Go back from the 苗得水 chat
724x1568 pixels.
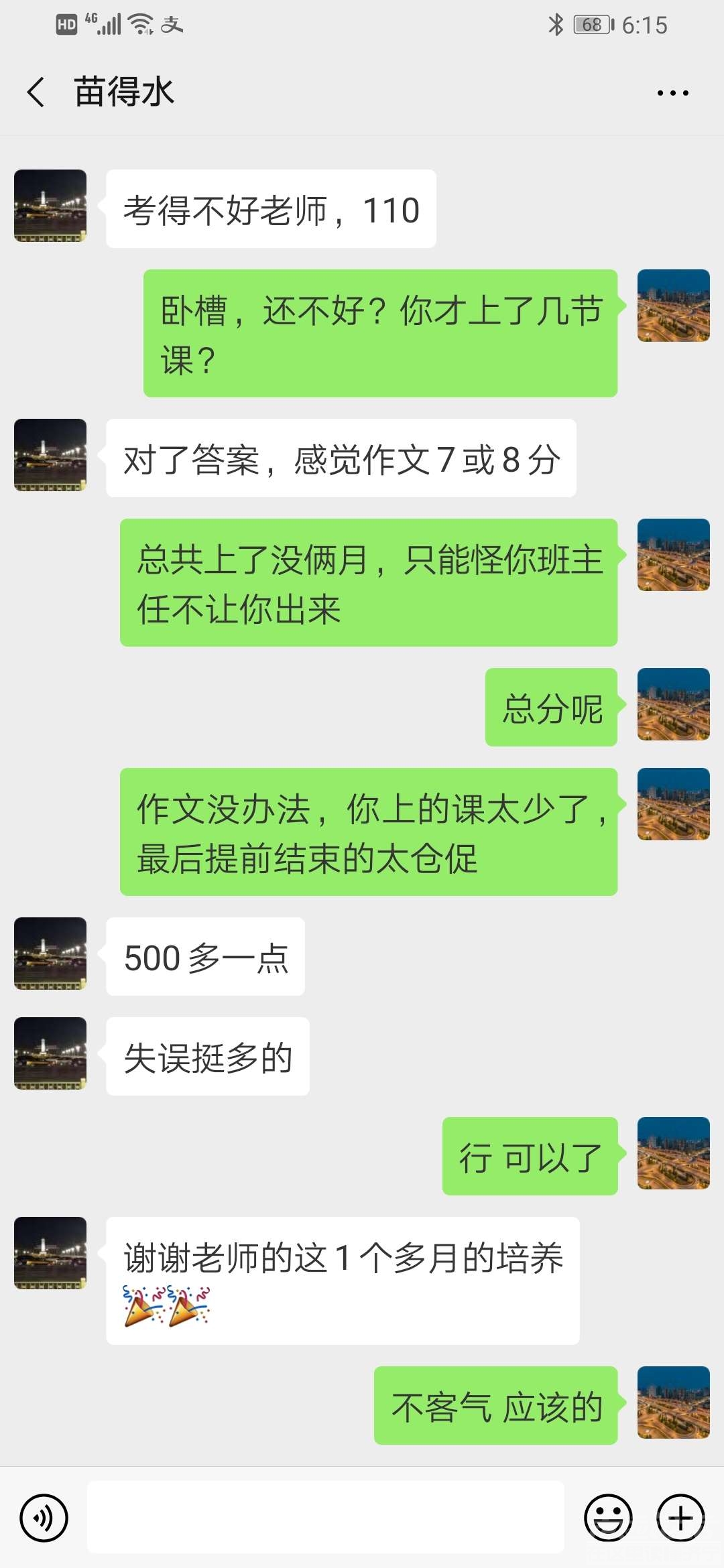pos(36,92)
